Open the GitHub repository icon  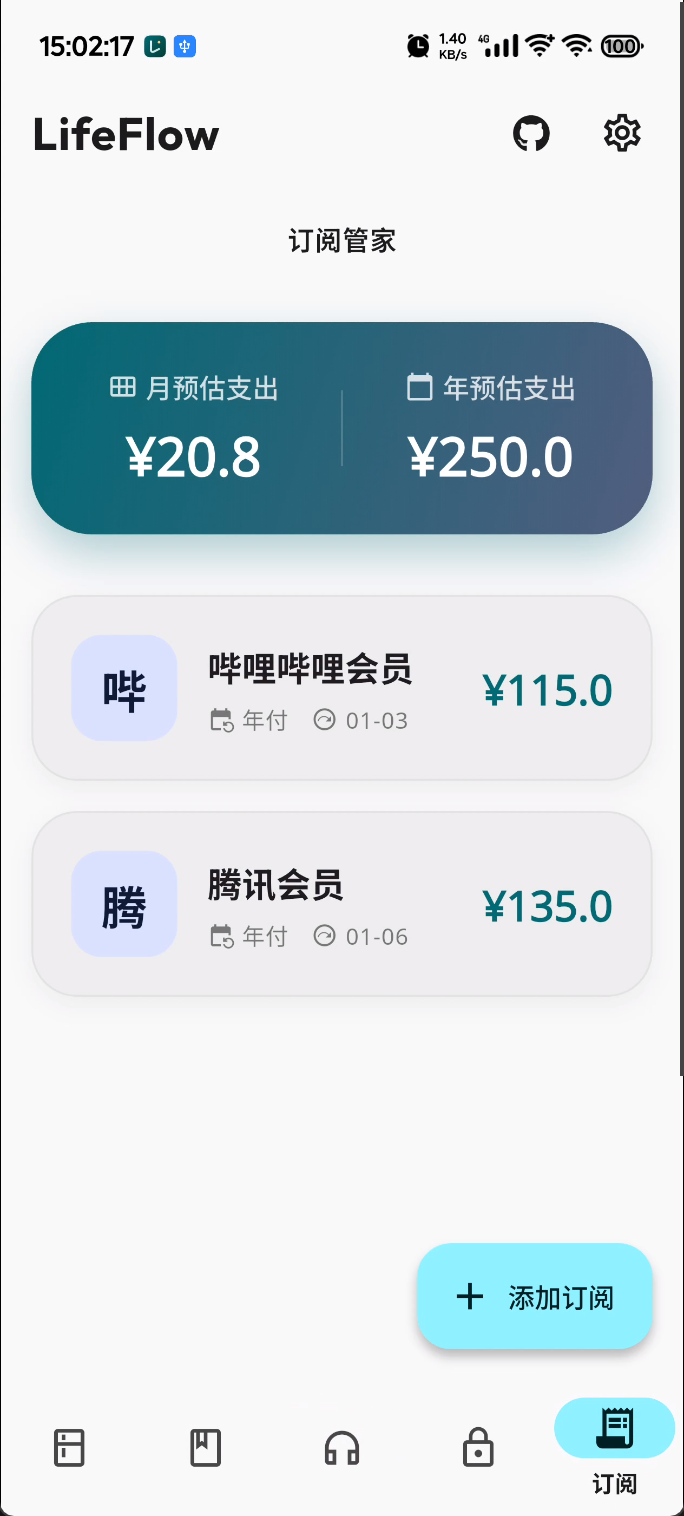pyautogui.click(x=531, y=133)
